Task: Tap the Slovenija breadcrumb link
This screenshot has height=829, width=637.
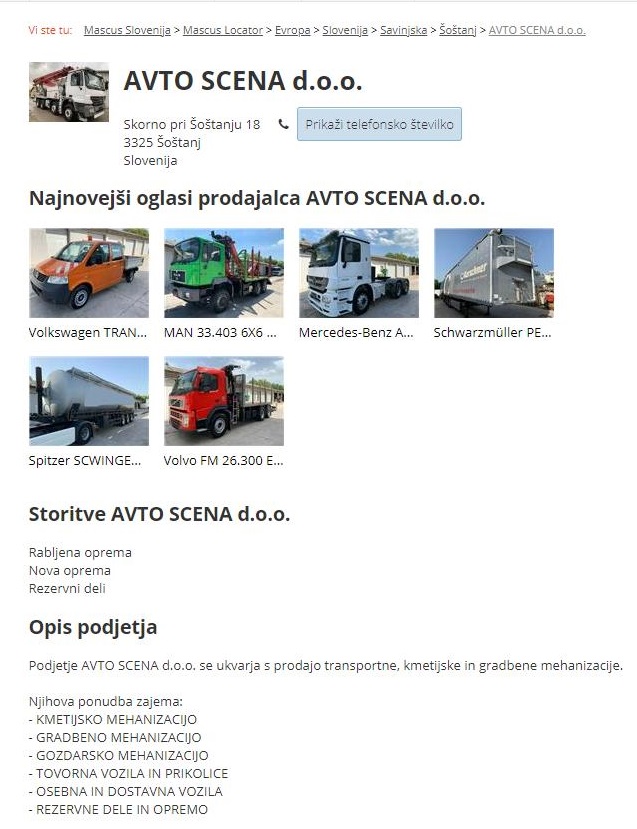Action: 345,30
